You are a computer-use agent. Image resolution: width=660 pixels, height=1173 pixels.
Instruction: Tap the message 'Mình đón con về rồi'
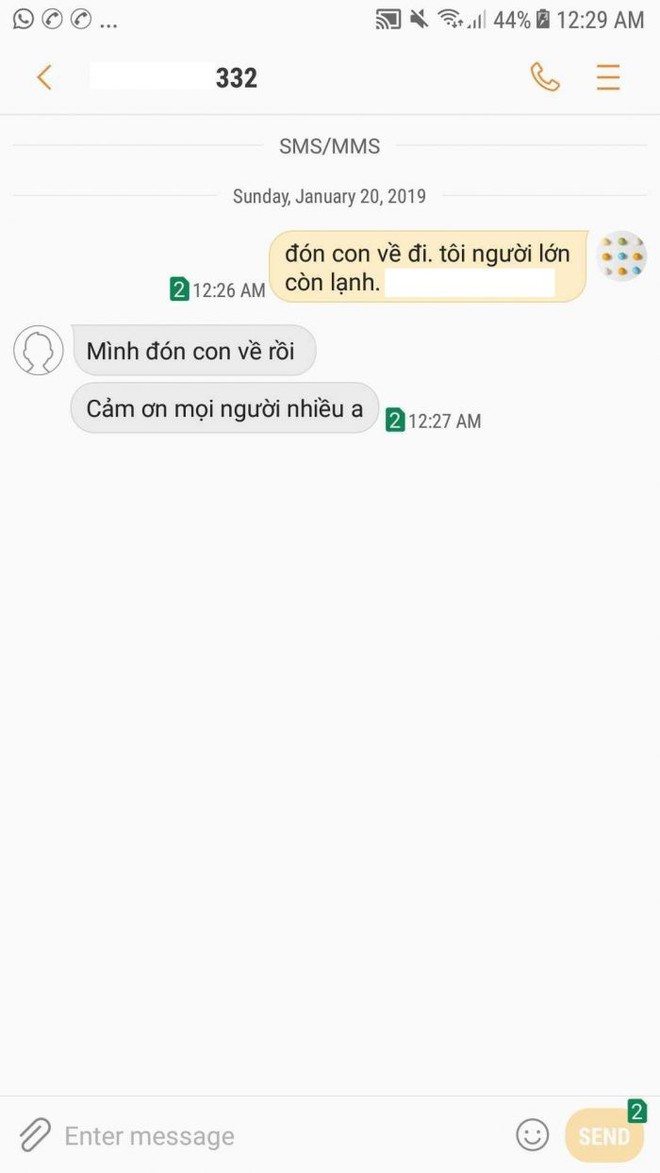pos(194,350)
